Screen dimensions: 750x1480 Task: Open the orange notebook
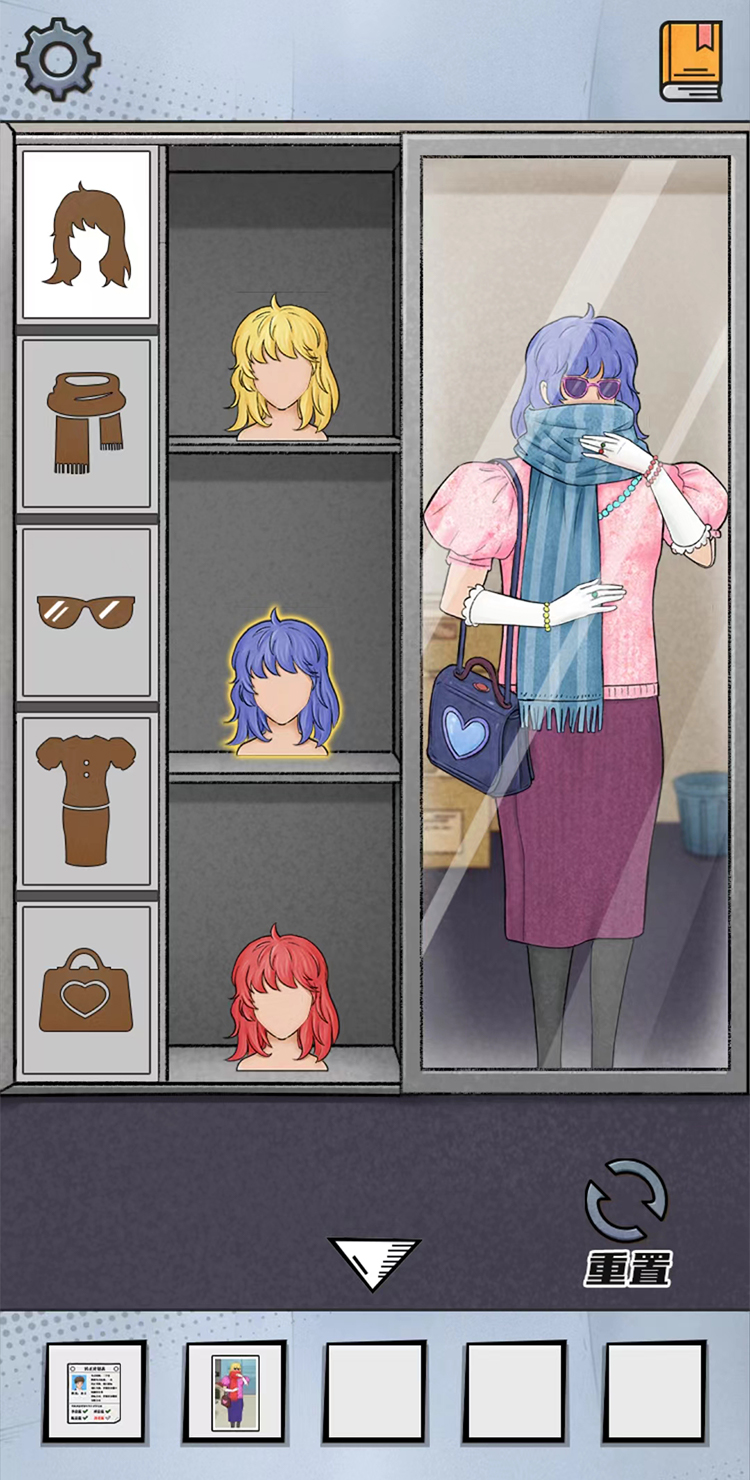tap(691, 61)
